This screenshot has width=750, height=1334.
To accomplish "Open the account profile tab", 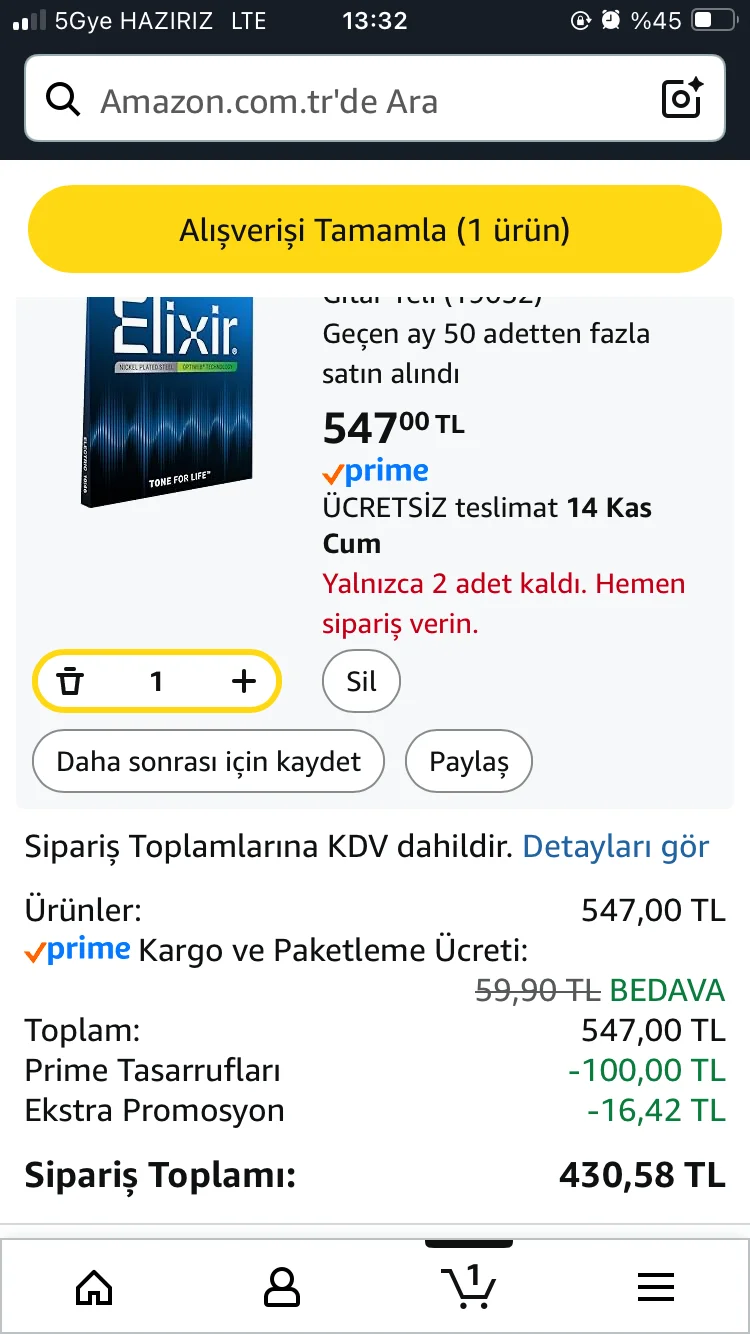I will click(282, 1287).
